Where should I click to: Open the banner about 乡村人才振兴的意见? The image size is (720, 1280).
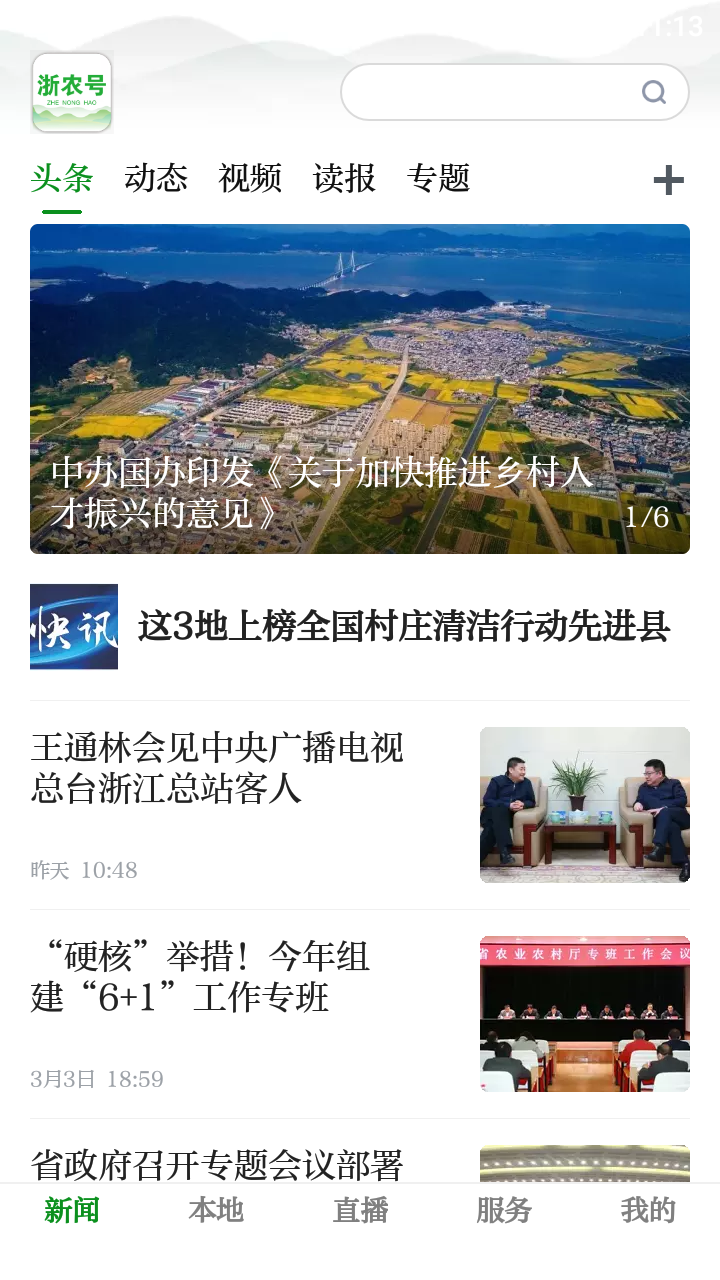360,389
